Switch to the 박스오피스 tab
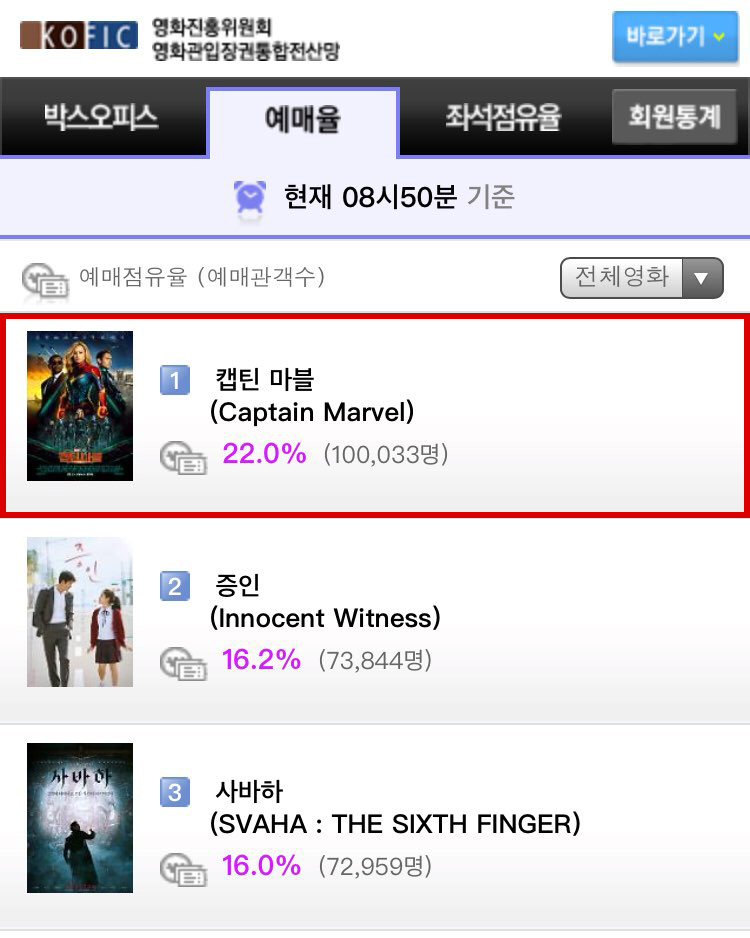 coord(101,118)
